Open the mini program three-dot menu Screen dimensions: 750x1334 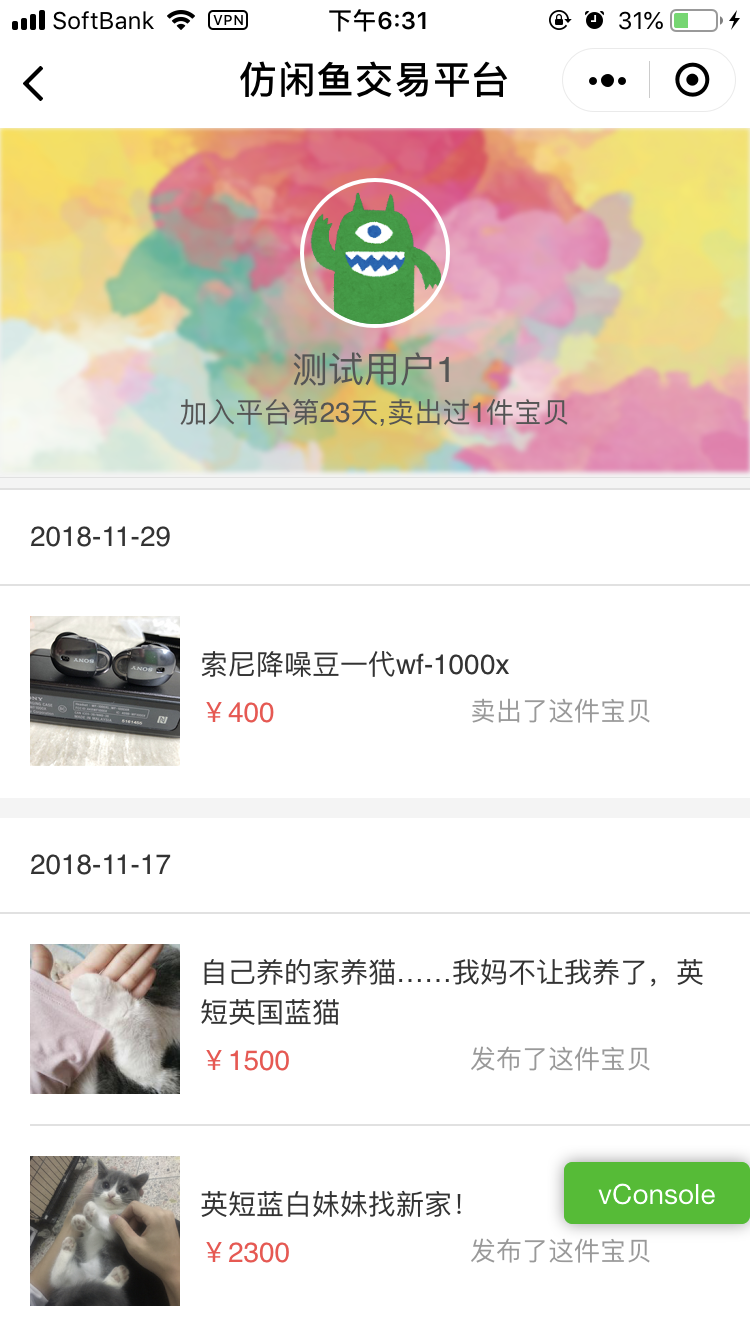point(607,81)
